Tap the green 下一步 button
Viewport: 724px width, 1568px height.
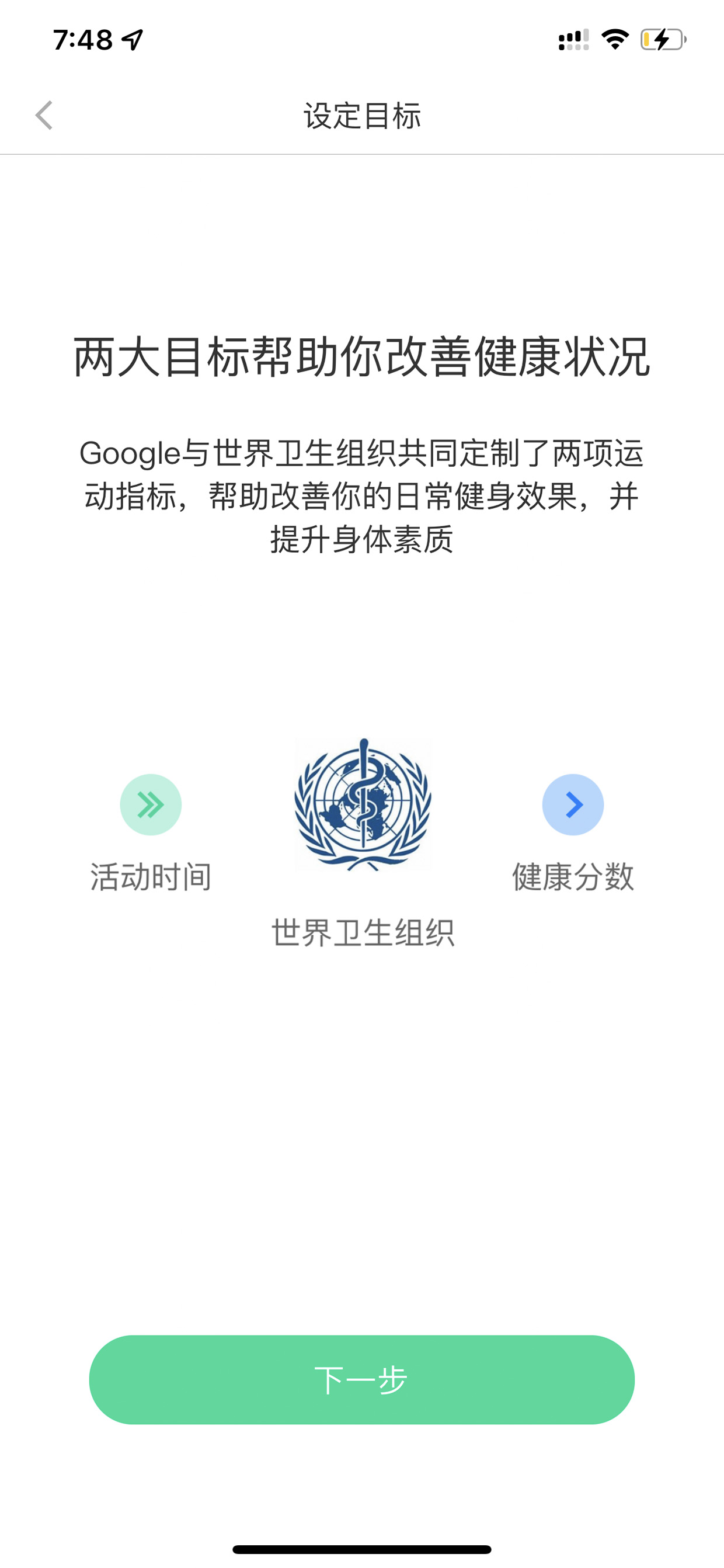(362, 1380)
